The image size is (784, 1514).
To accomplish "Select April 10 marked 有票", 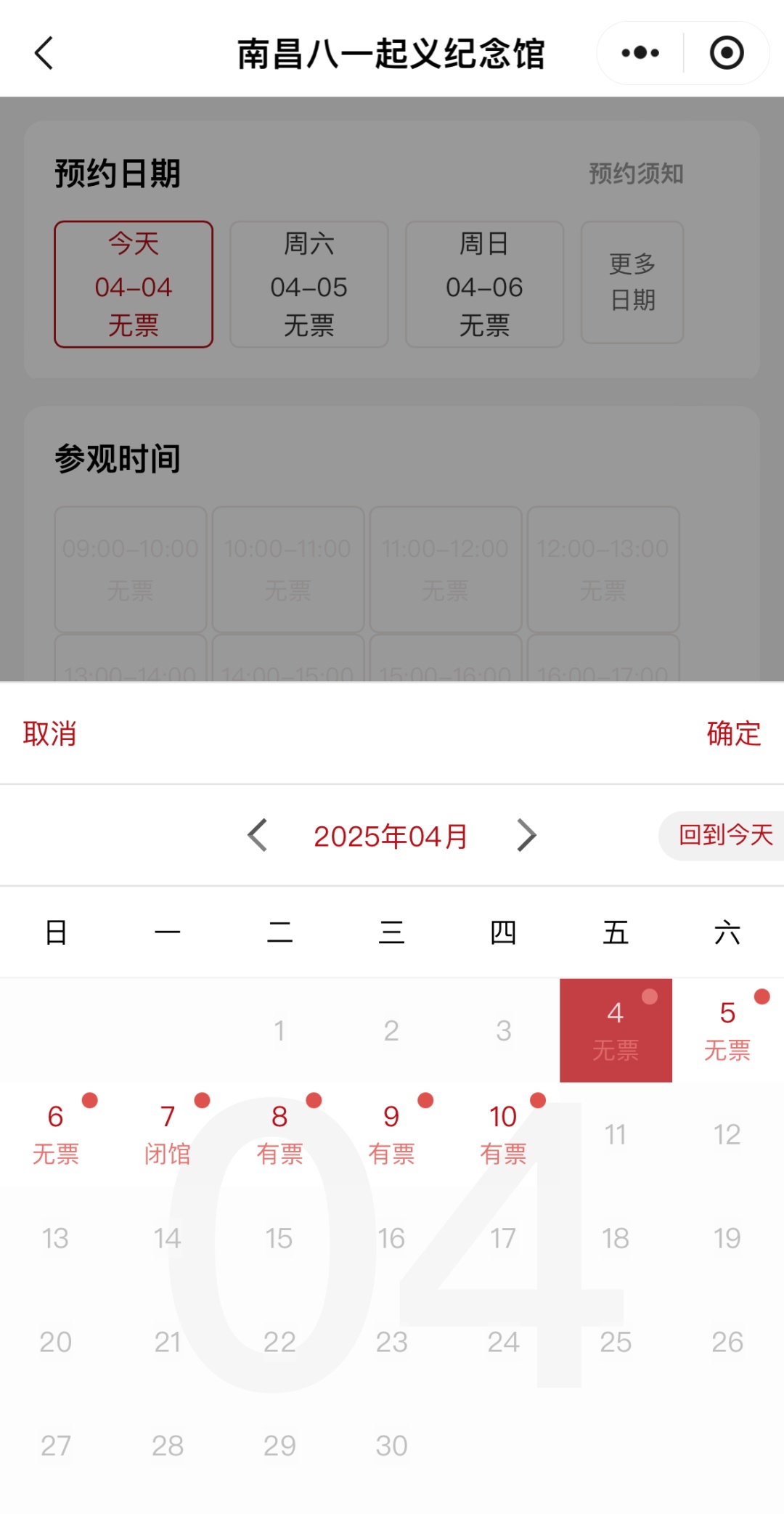I will [x=503, y=1133].
